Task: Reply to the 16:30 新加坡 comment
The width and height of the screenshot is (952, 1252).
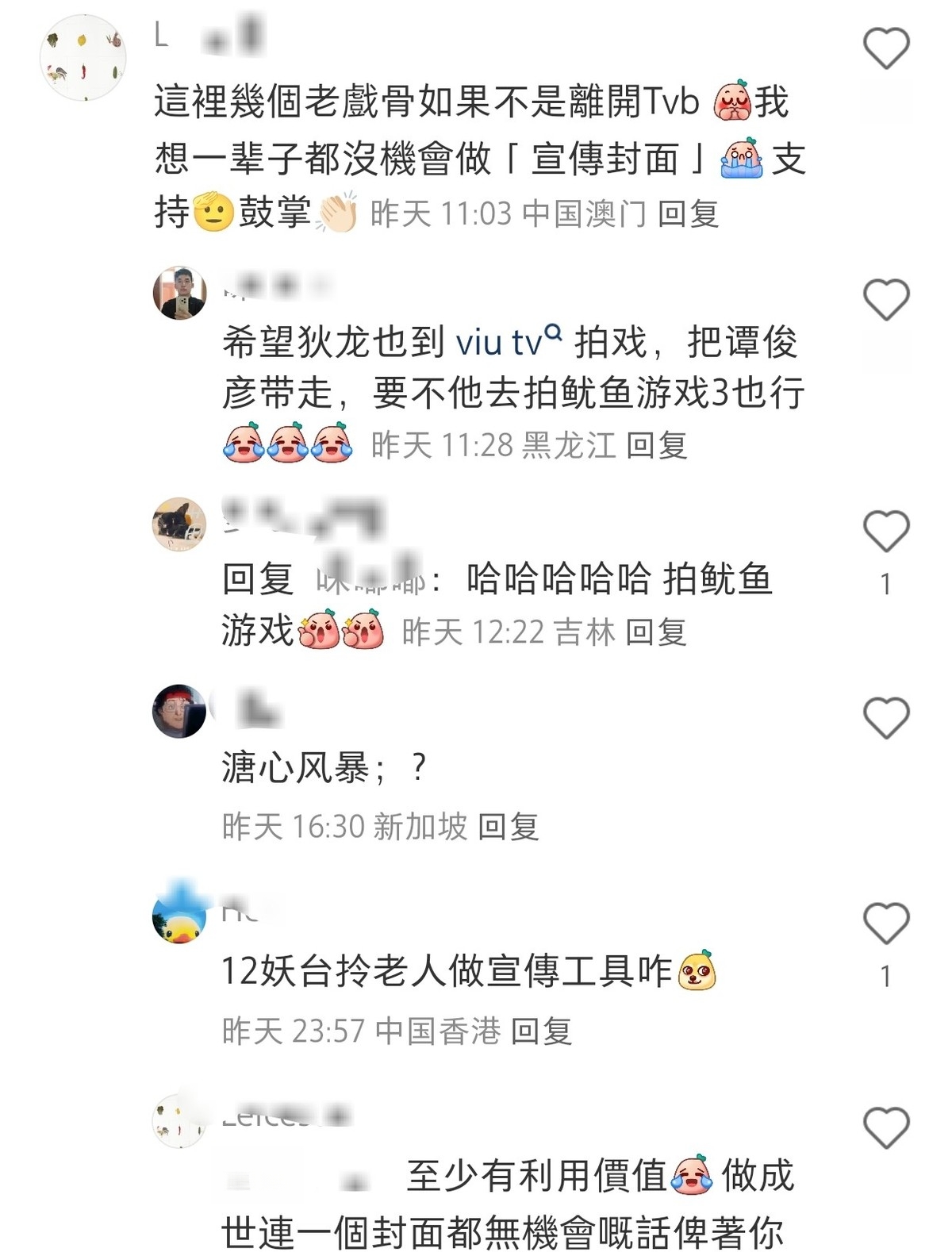Action: coord(508,827)
